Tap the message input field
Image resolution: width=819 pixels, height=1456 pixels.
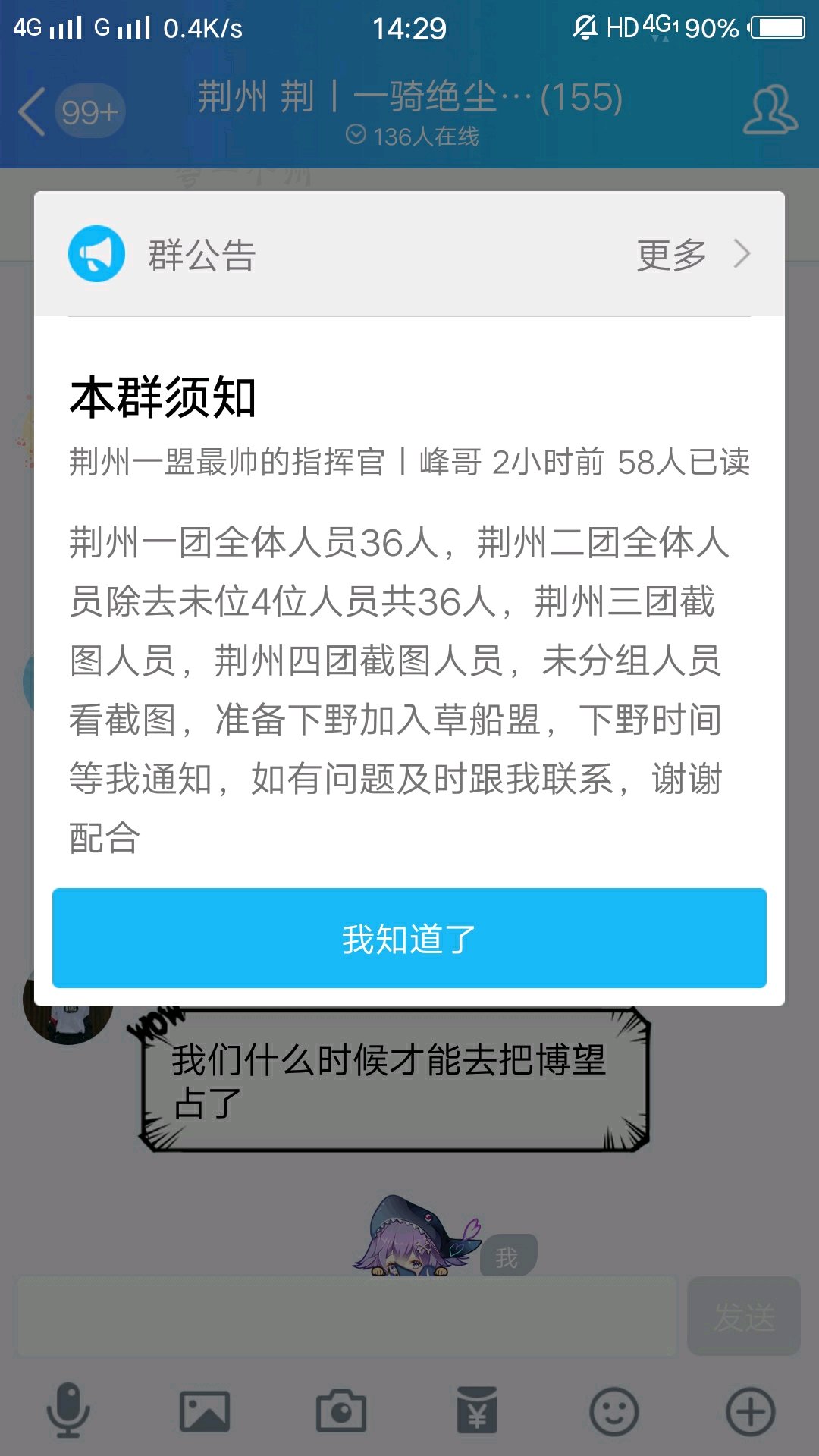pyautogui.click(x=347, y=1316)
